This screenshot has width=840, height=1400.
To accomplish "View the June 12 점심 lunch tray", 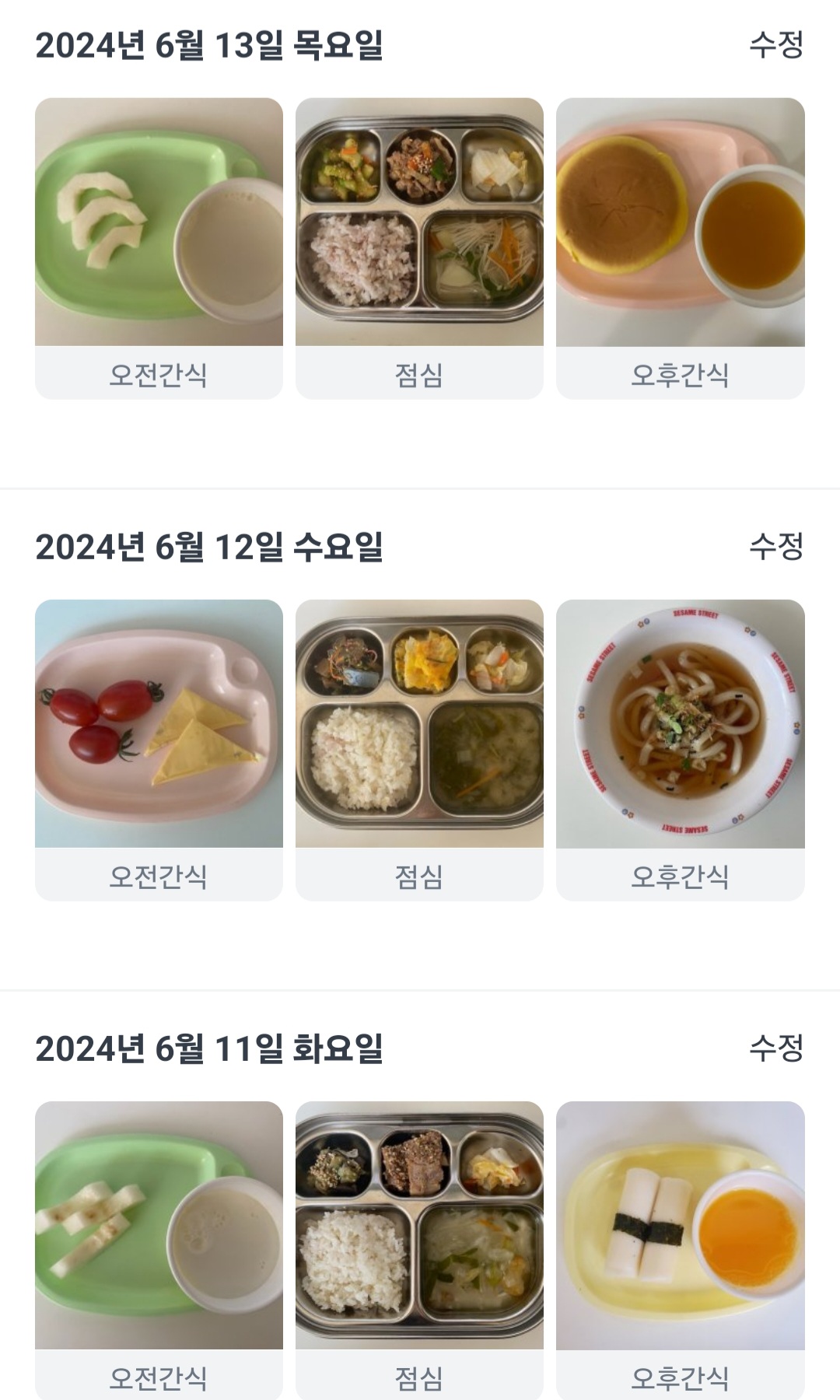I will point(419,723).
